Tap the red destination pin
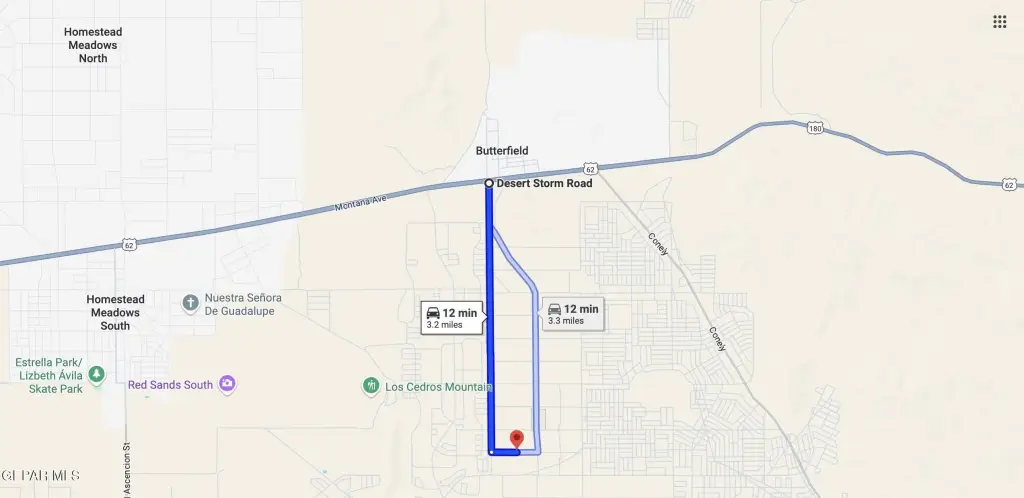The image size is (1024, 498). pyautogui.click(x=516, y=439)
